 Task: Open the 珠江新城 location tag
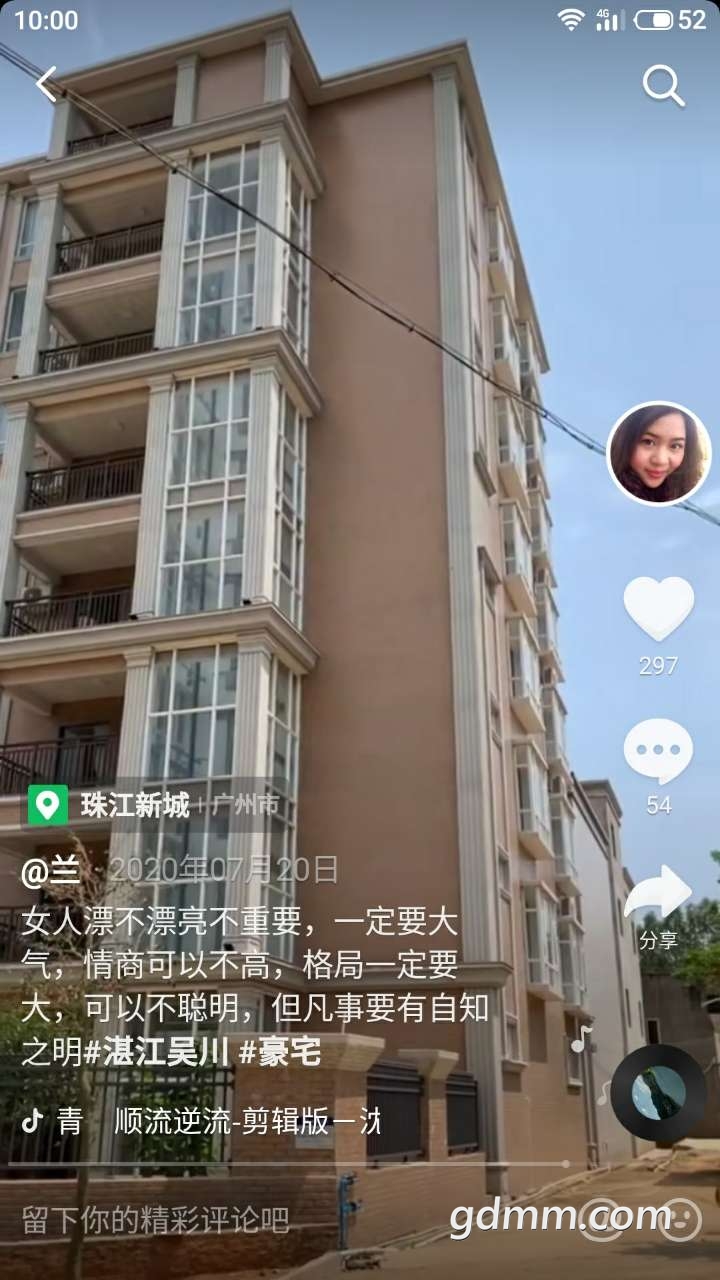135,806
